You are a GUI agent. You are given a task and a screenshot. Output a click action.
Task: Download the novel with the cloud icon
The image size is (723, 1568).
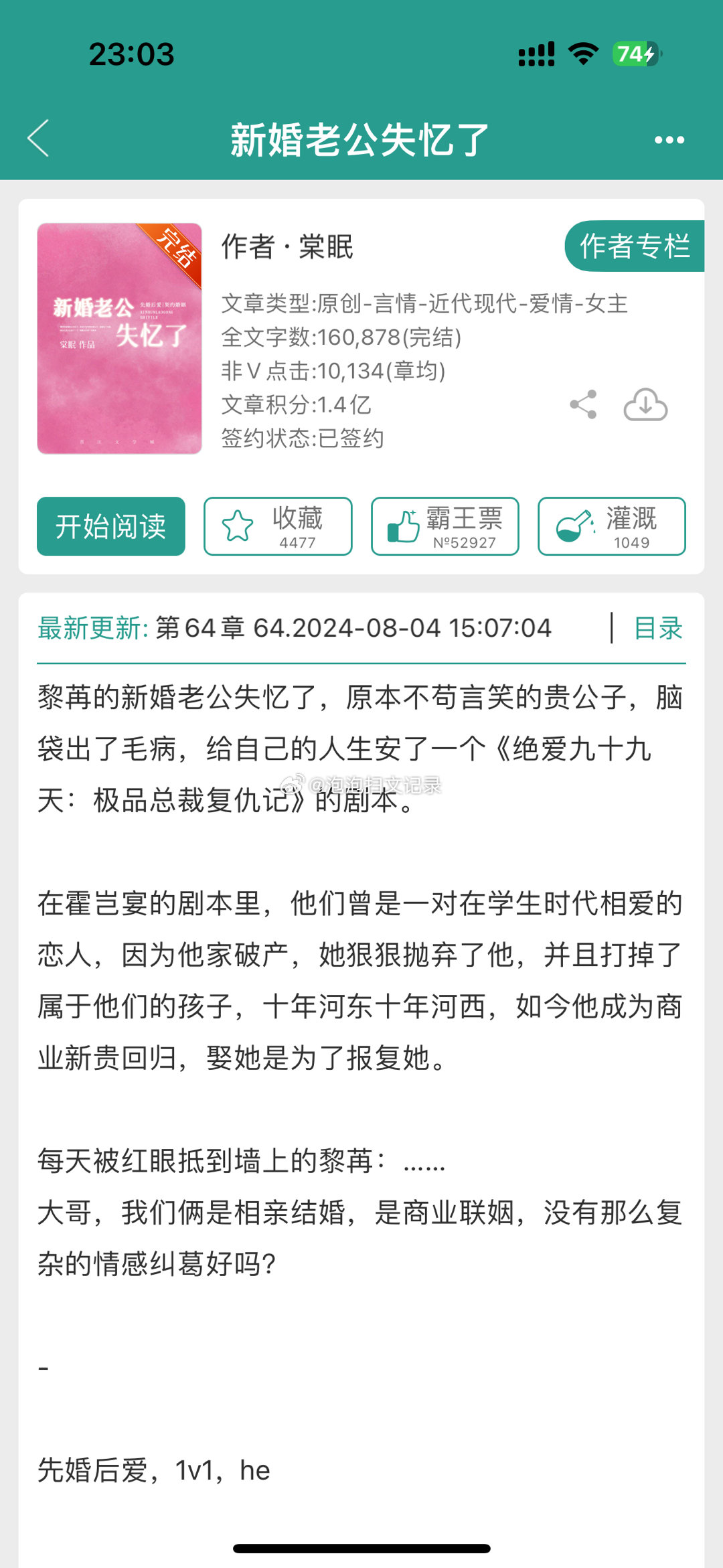(645, 404)
